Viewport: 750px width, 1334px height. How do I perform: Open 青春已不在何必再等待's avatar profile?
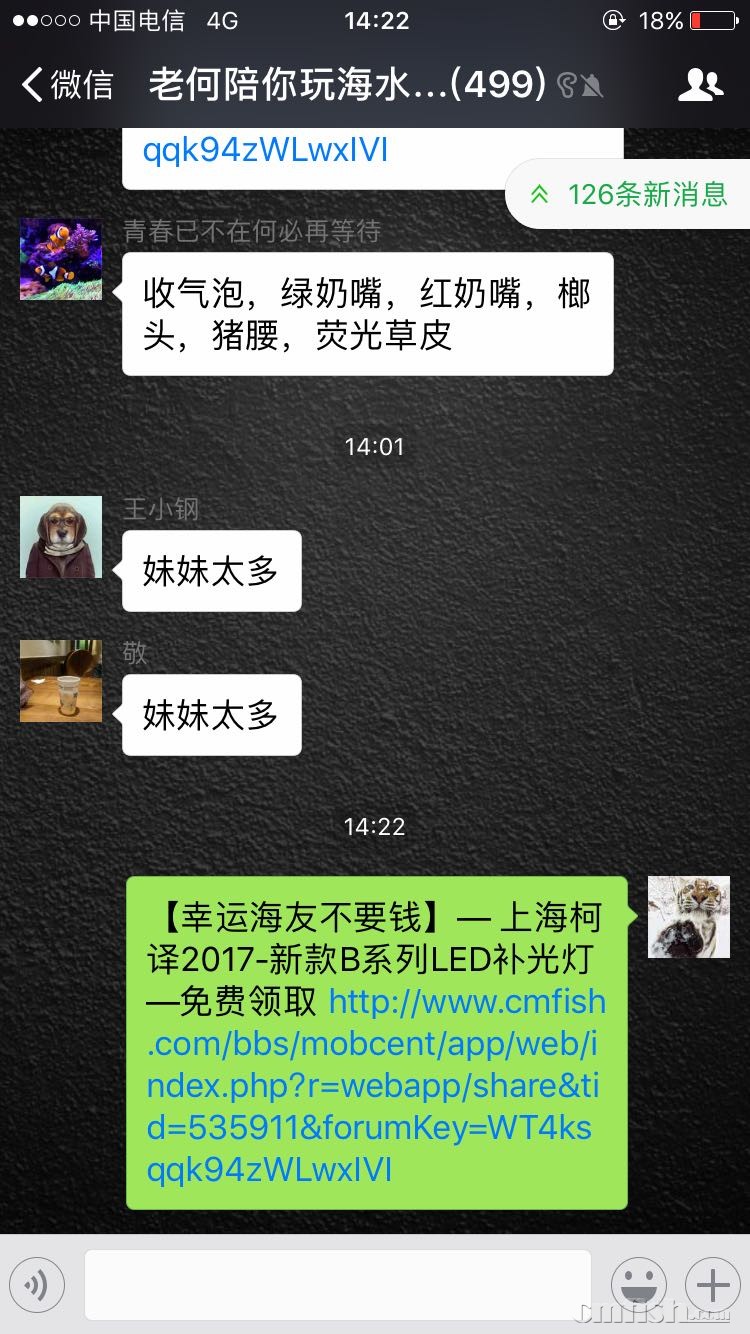click(61, 259)
